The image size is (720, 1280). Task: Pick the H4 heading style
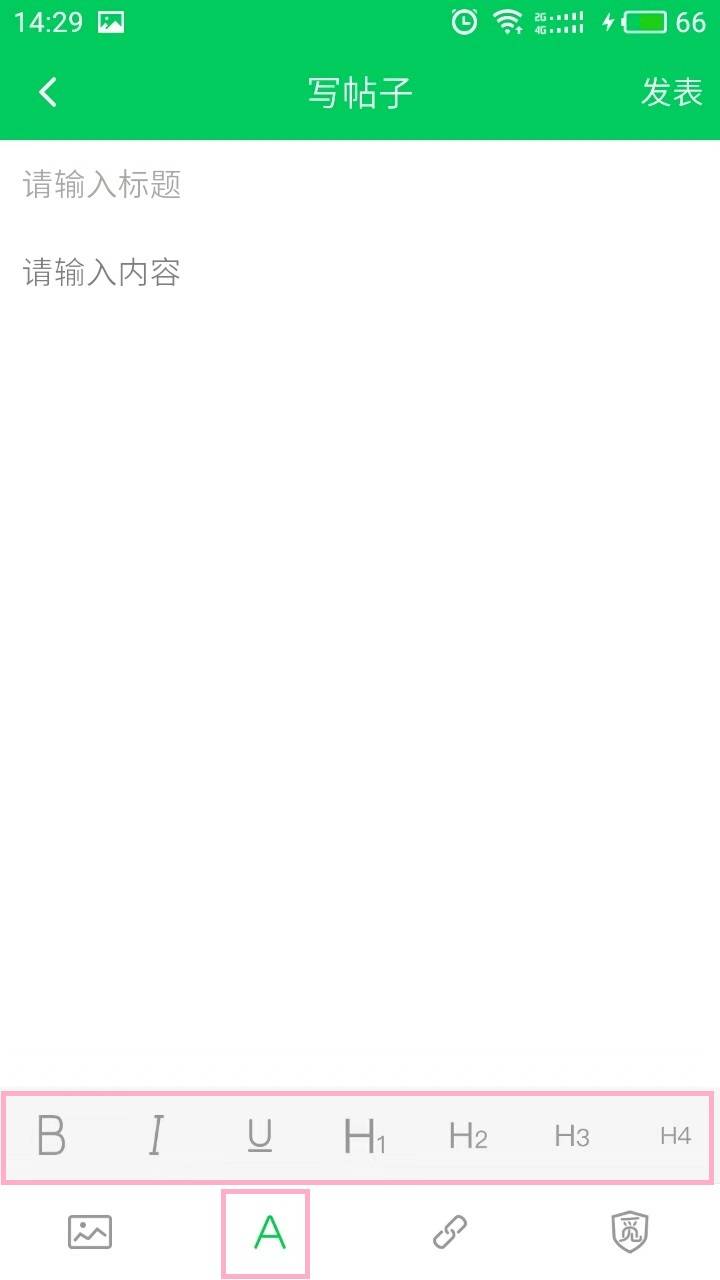click(676, 1136)
